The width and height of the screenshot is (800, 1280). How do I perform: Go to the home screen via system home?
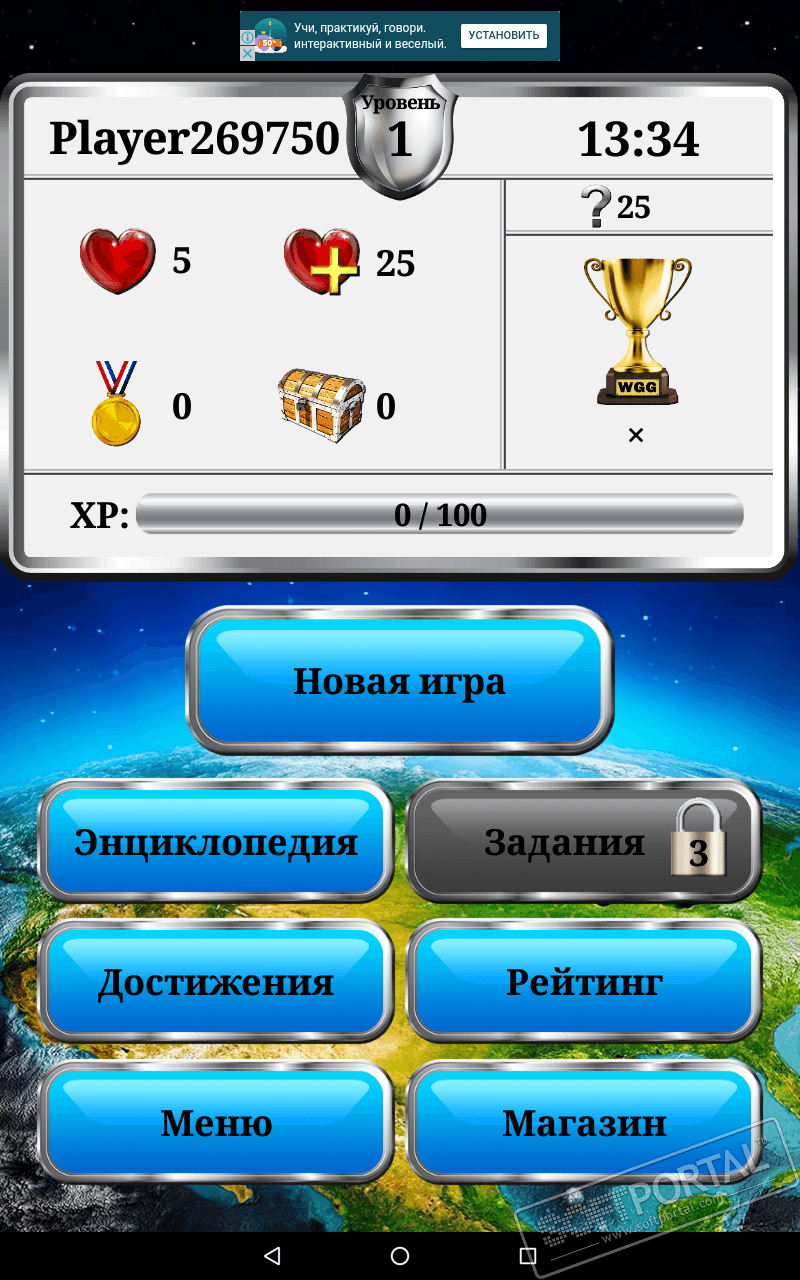(399, 1255)
